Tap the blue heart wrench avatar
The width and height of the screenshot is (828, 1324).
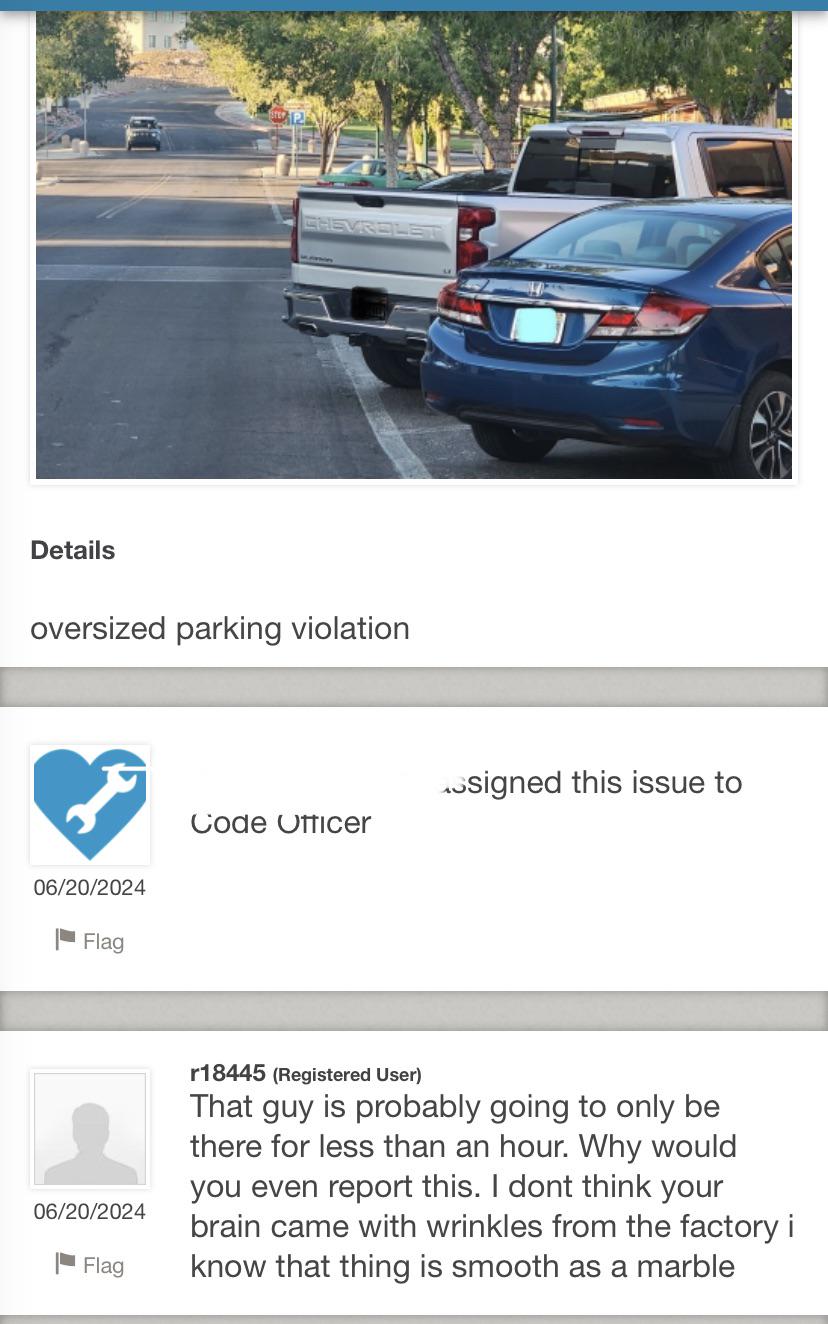pyautogui.click(x=90, y=804)
